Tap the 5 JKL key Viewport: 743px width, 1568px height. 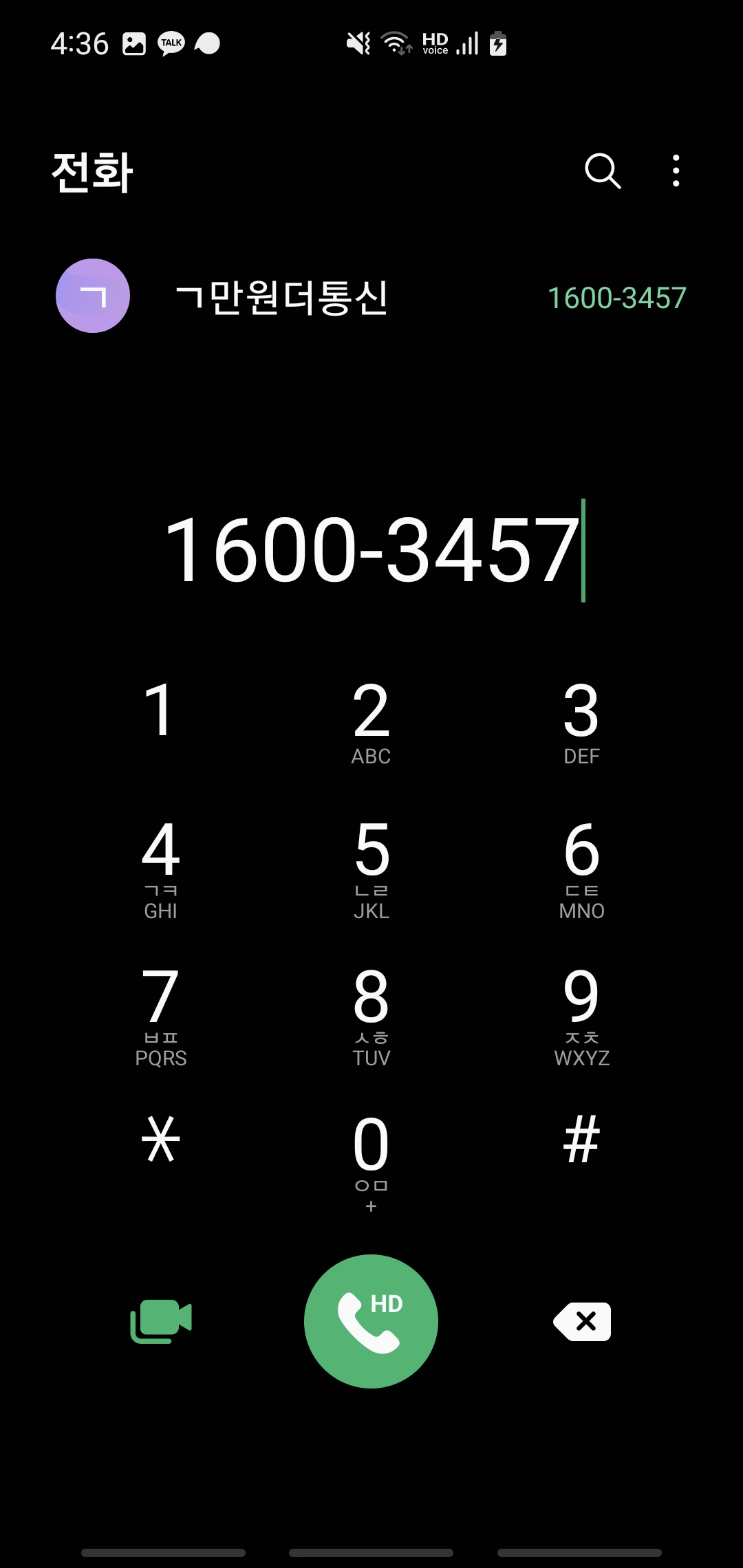click(x=371, y=870)
